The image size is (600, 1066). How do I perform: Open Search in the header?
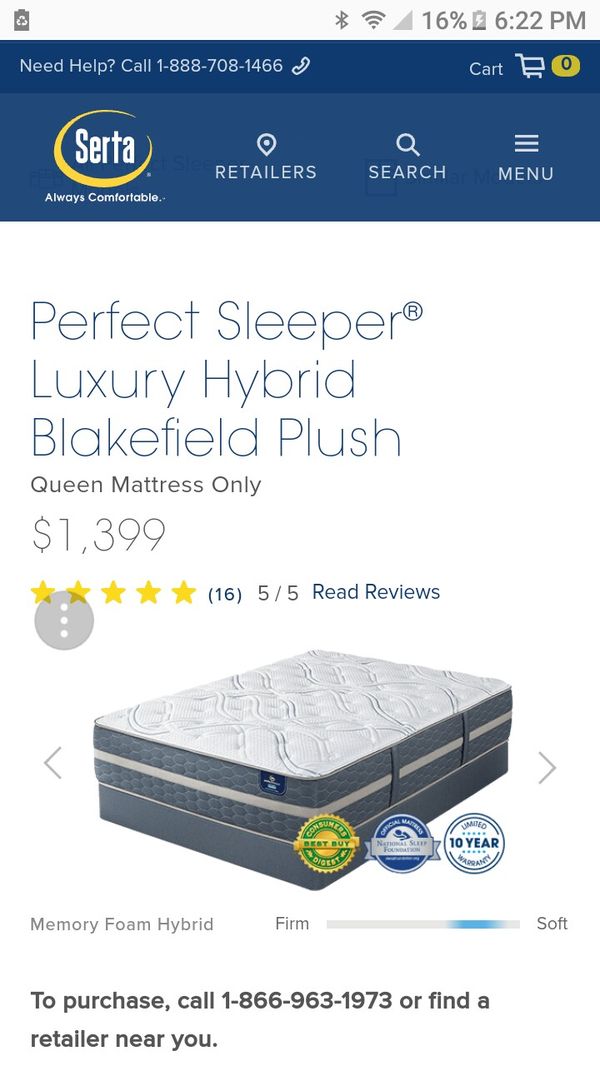(x=407, y=157)
